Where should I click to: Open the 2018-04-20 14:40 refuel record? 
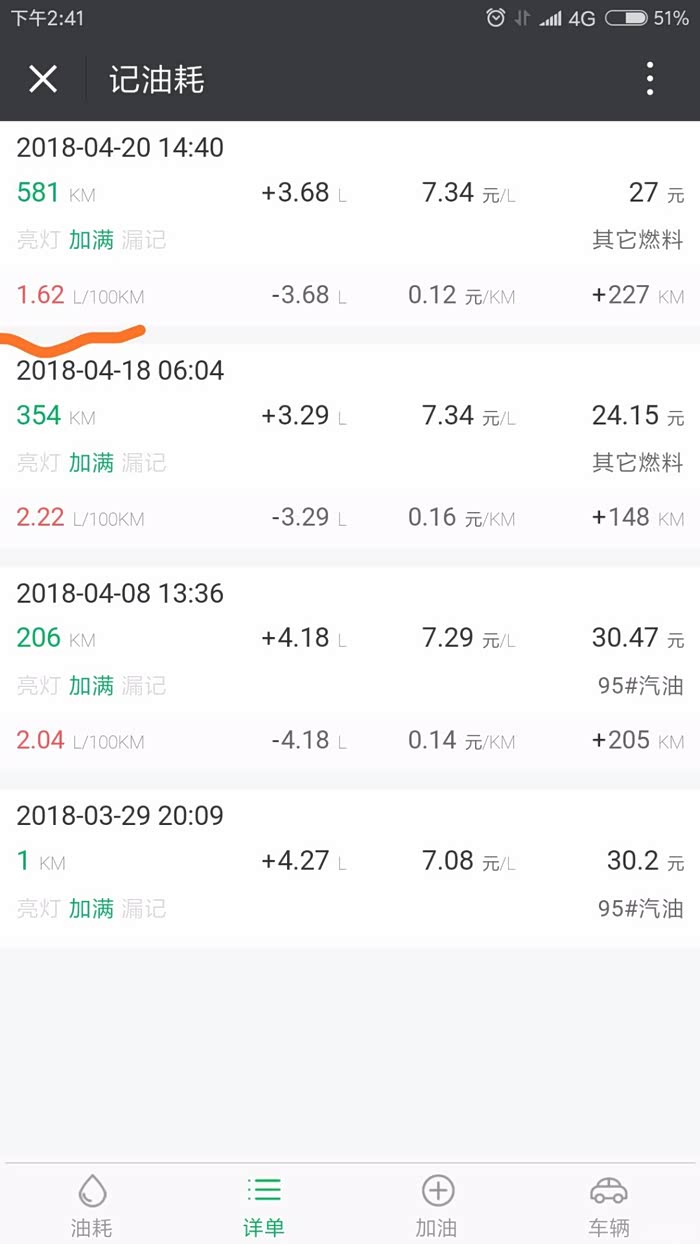[x=350, y=222]
